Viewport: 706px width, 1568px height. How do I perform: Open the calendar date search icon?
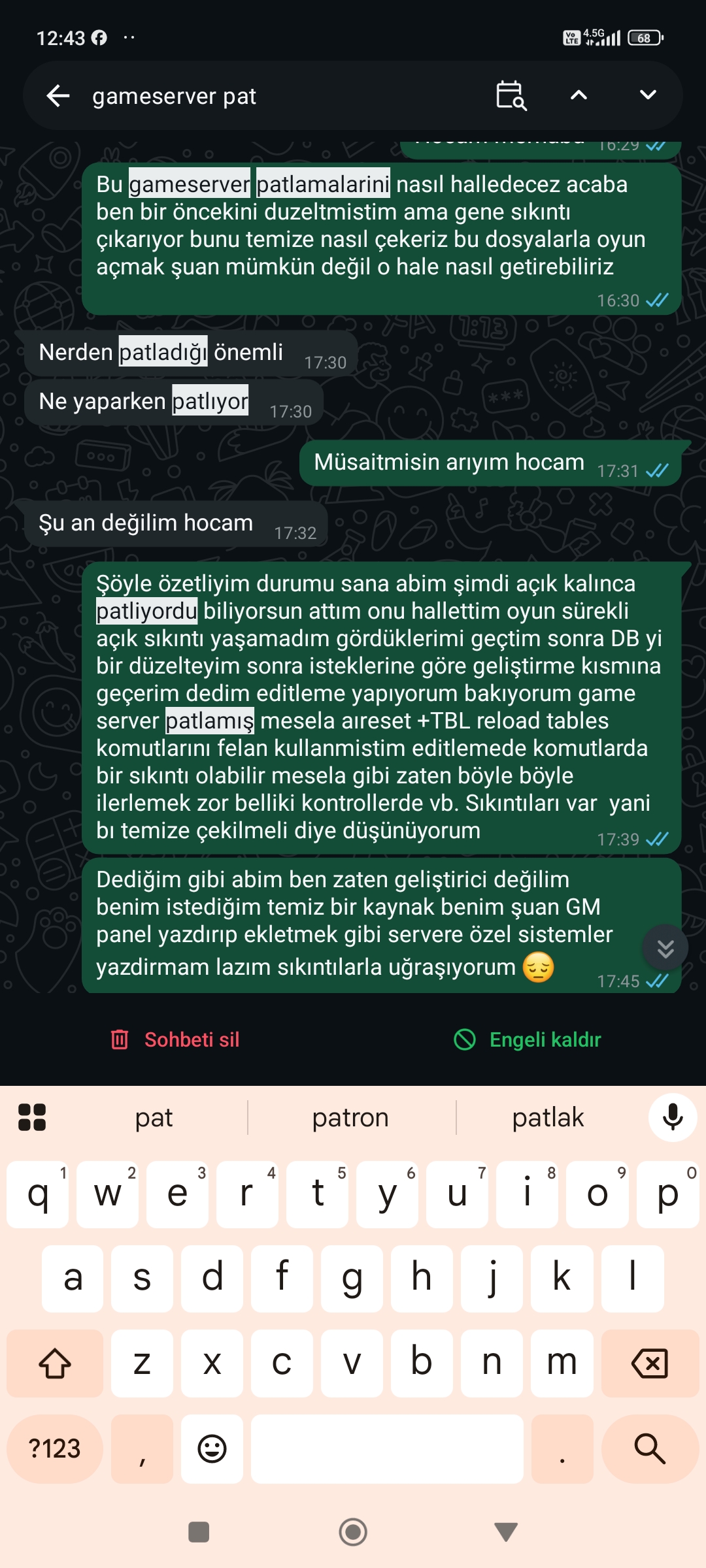[511, 95]
